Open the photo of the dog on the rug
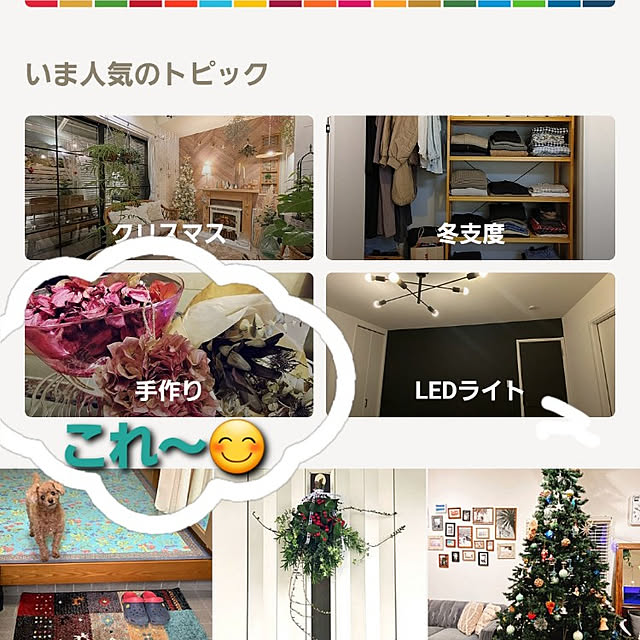The image size is (640, 640). tap(105, 555)
